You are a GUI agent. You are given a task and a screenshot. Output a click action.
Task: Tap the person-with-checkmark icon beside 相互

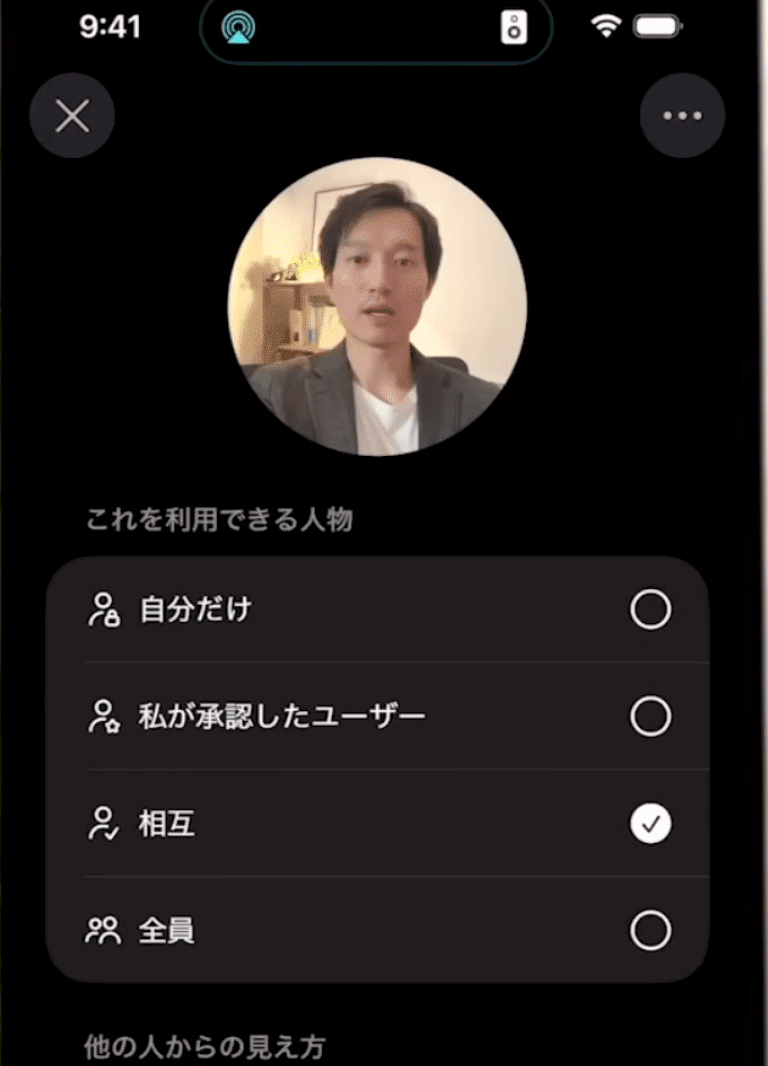tap(103, 820)
